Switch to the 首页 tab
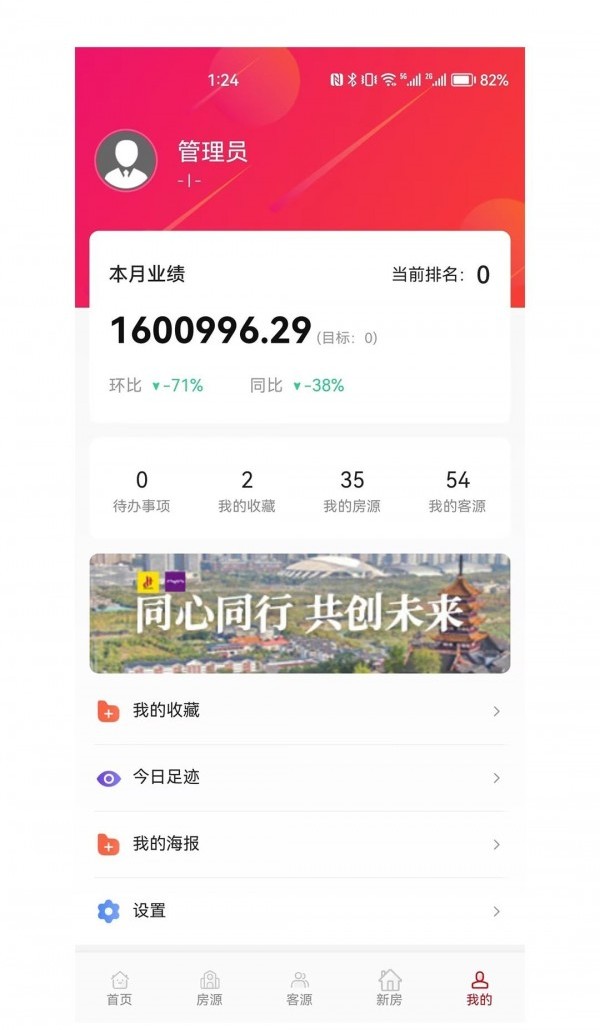The width and height of the screenshot is (600, 1030). [x=120, y=988]
